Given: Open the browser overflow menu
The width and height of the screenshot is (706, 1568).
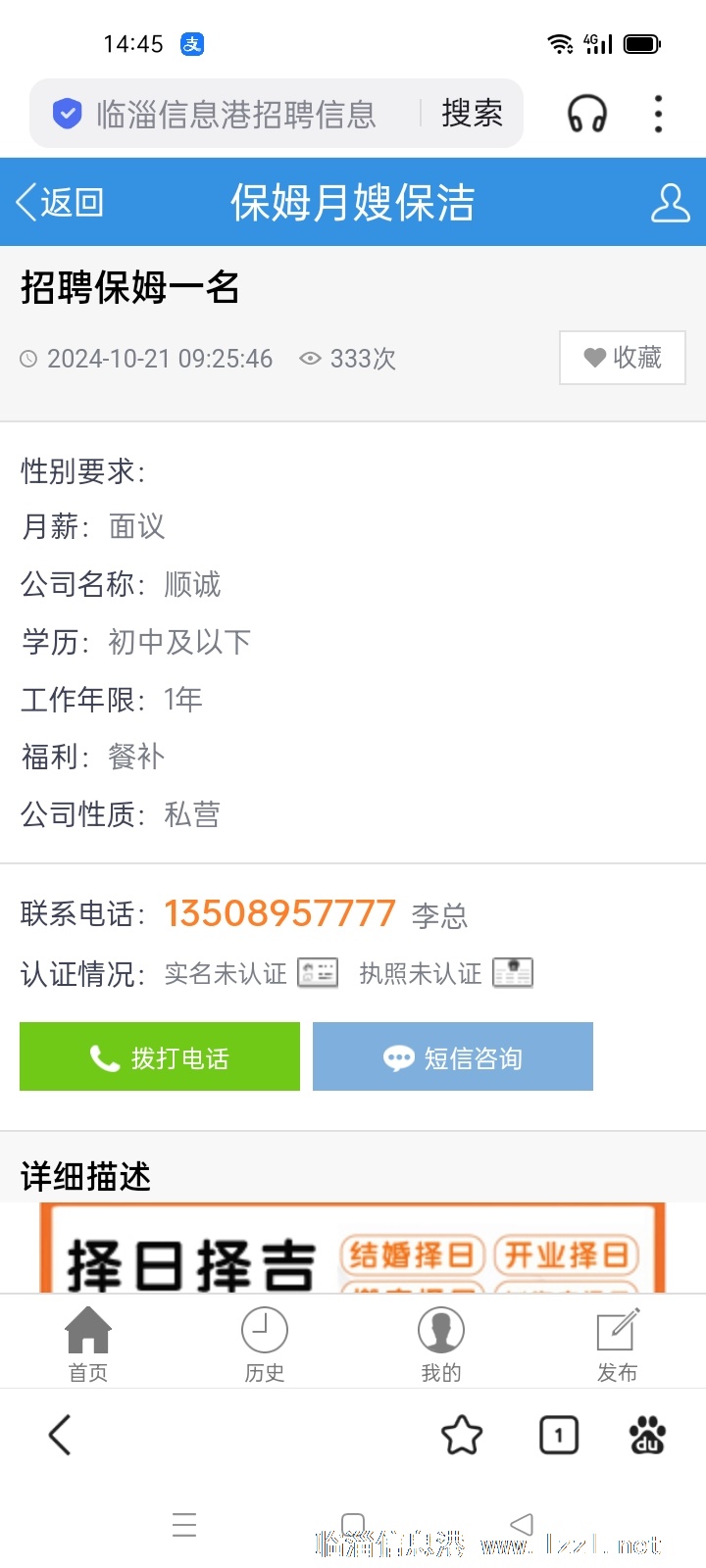Looking at the screenshot, I should 658,114.
